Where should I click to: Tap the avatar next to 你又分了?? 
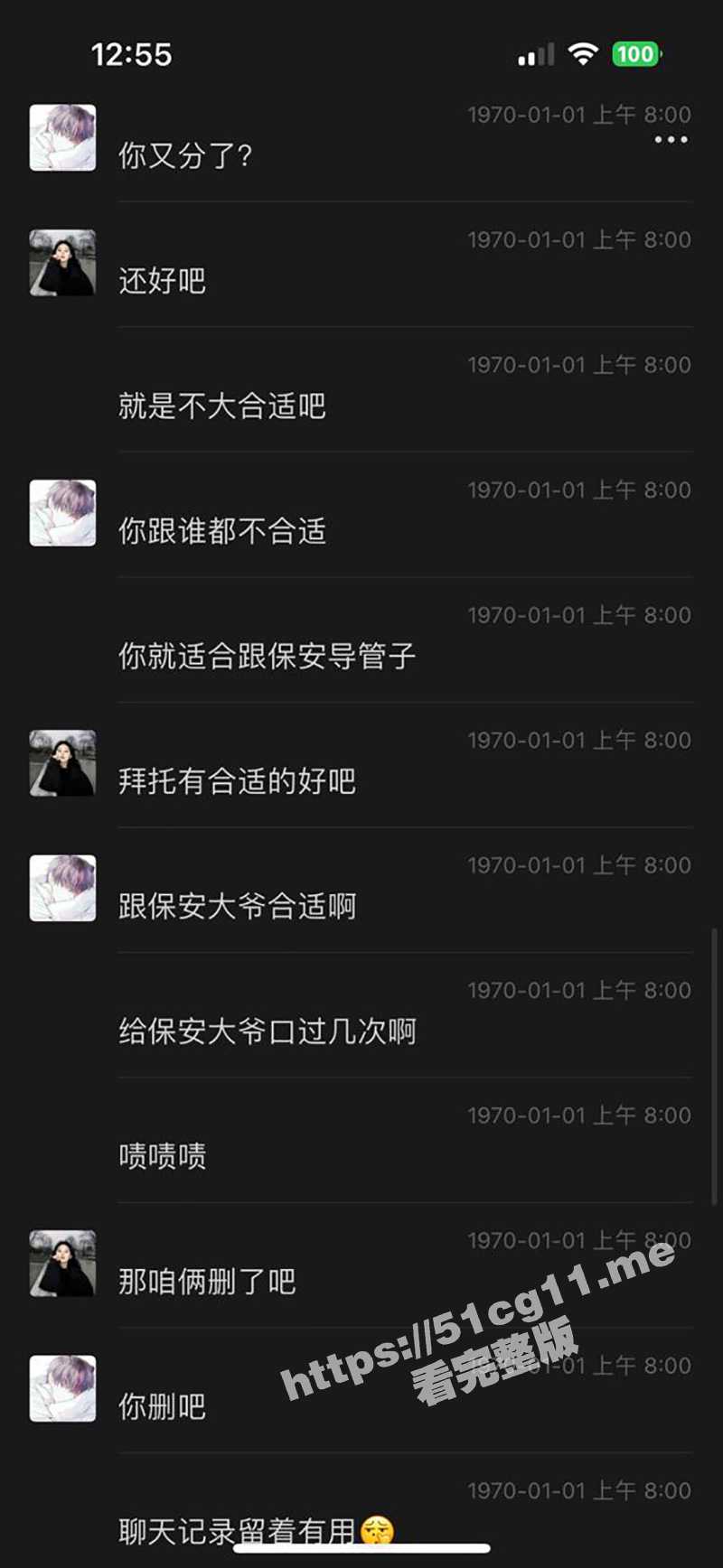[62, 137]
